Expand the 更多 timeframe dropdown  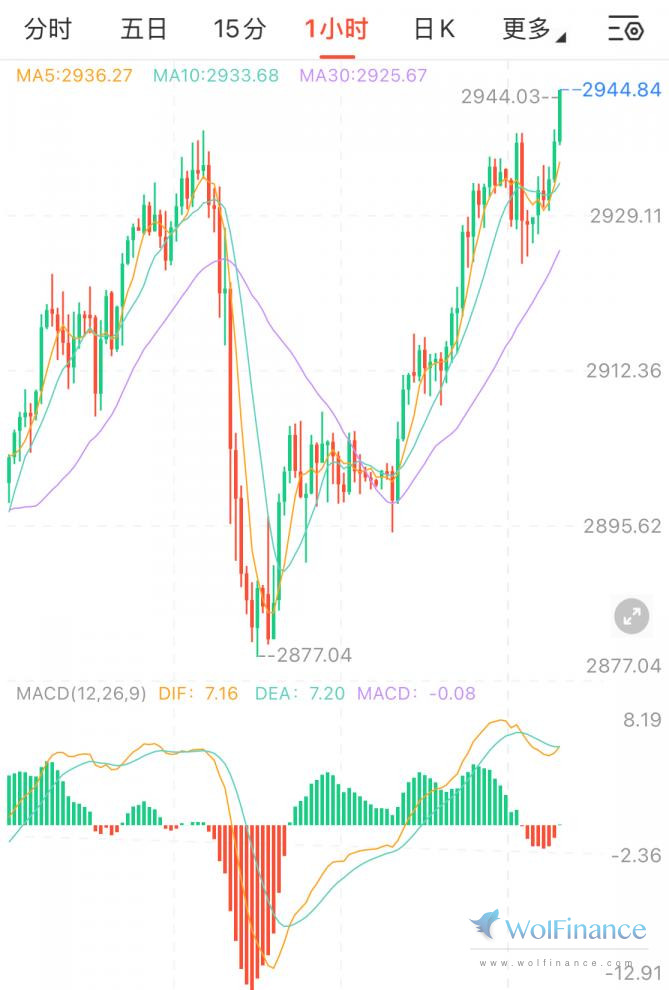click(533, 30)
